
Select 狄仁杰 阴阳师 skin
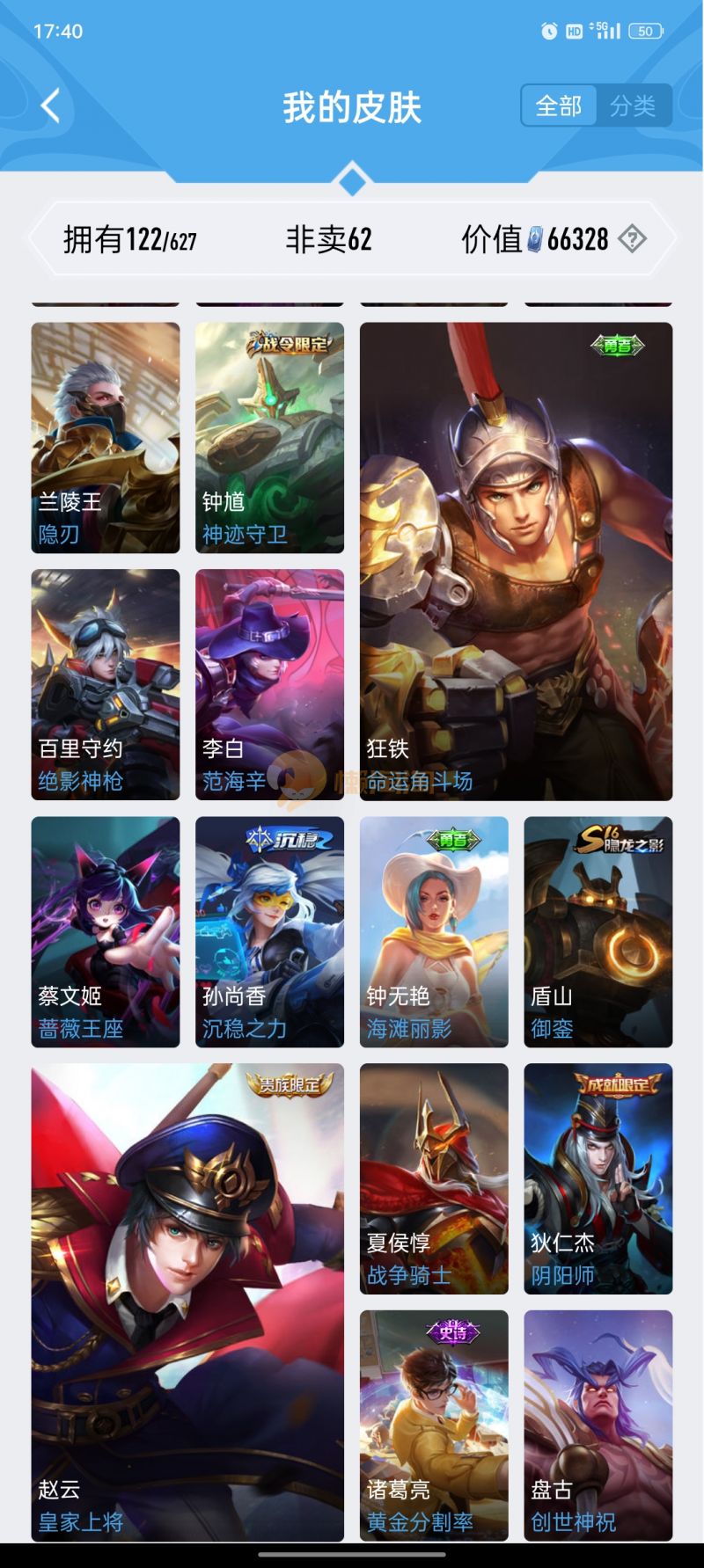pos(598,1178)
